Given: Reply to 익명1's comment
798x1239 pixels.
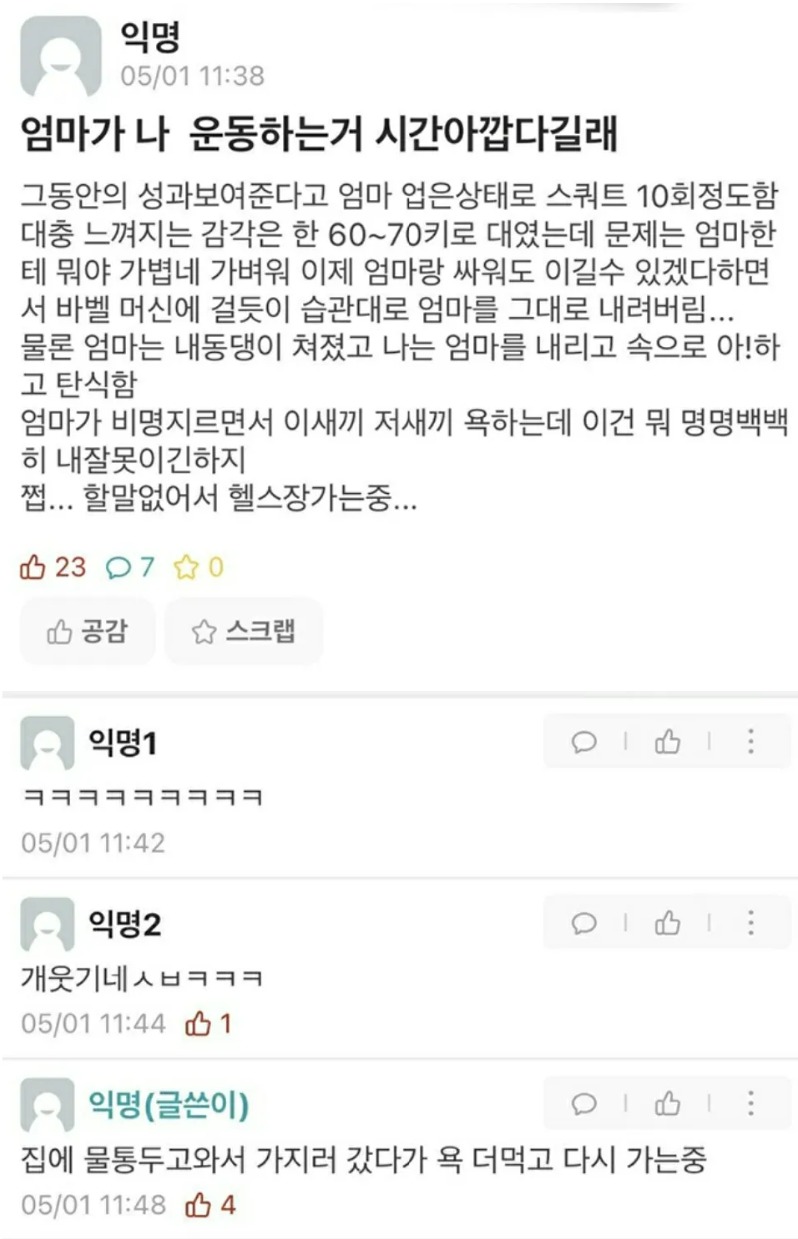Looking at the screenshot, I should pyautogui.click(x=584, y=741).
